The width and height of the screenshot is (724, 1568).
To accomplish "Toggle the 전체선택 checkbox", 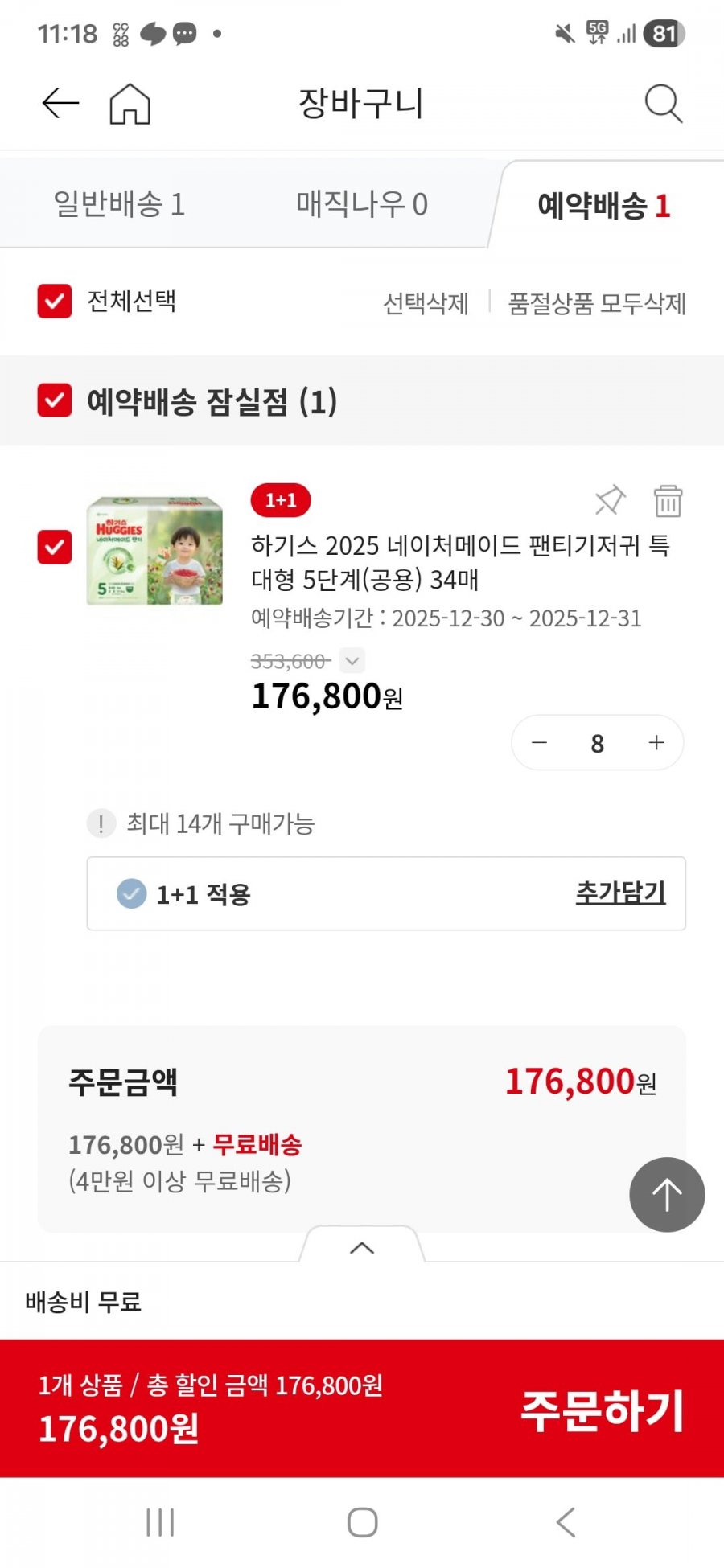I will pos(55,302).
